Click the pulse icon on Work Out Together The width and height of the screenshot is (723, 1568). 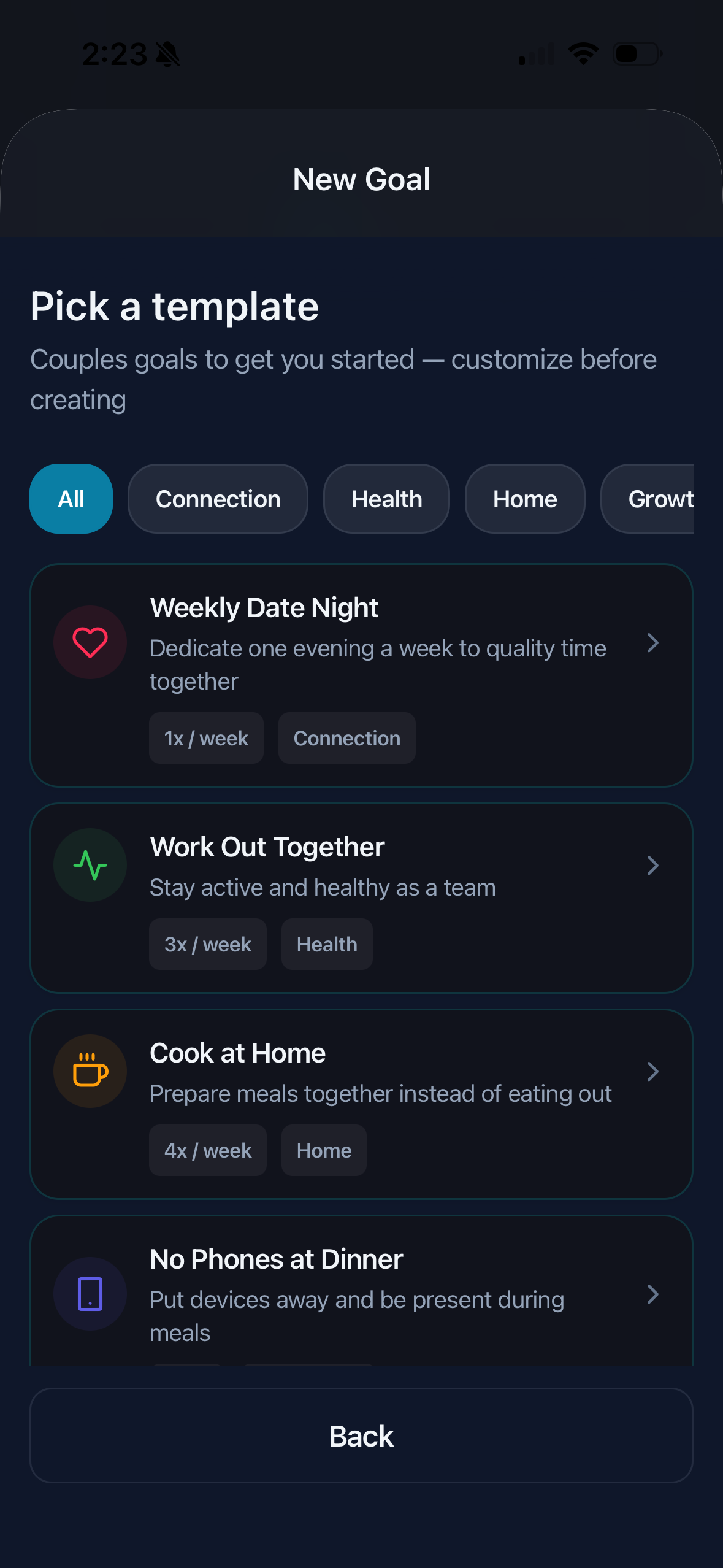[x=90, y=864]
